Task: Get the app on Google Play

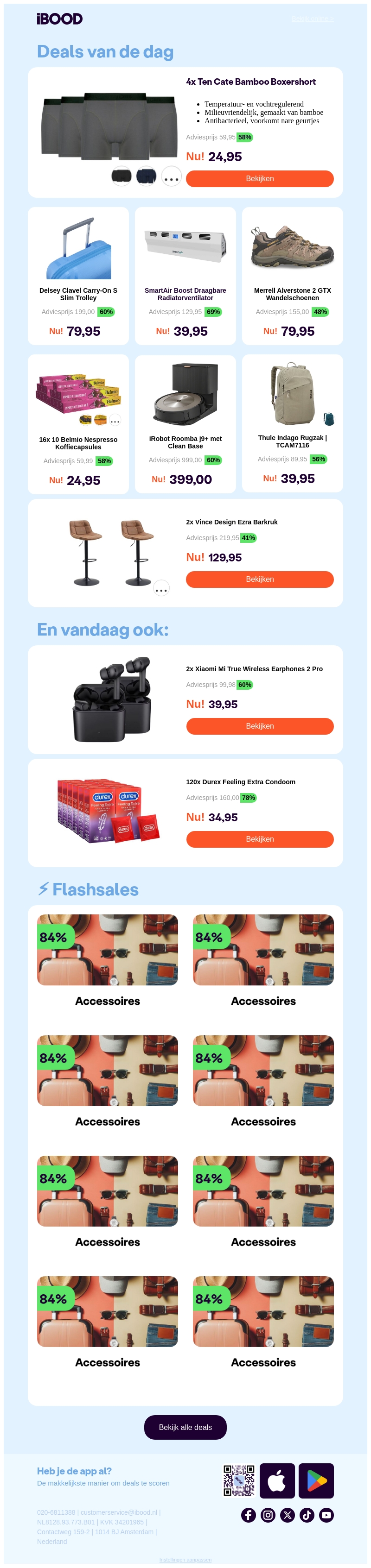Action: coord(316,1480)
